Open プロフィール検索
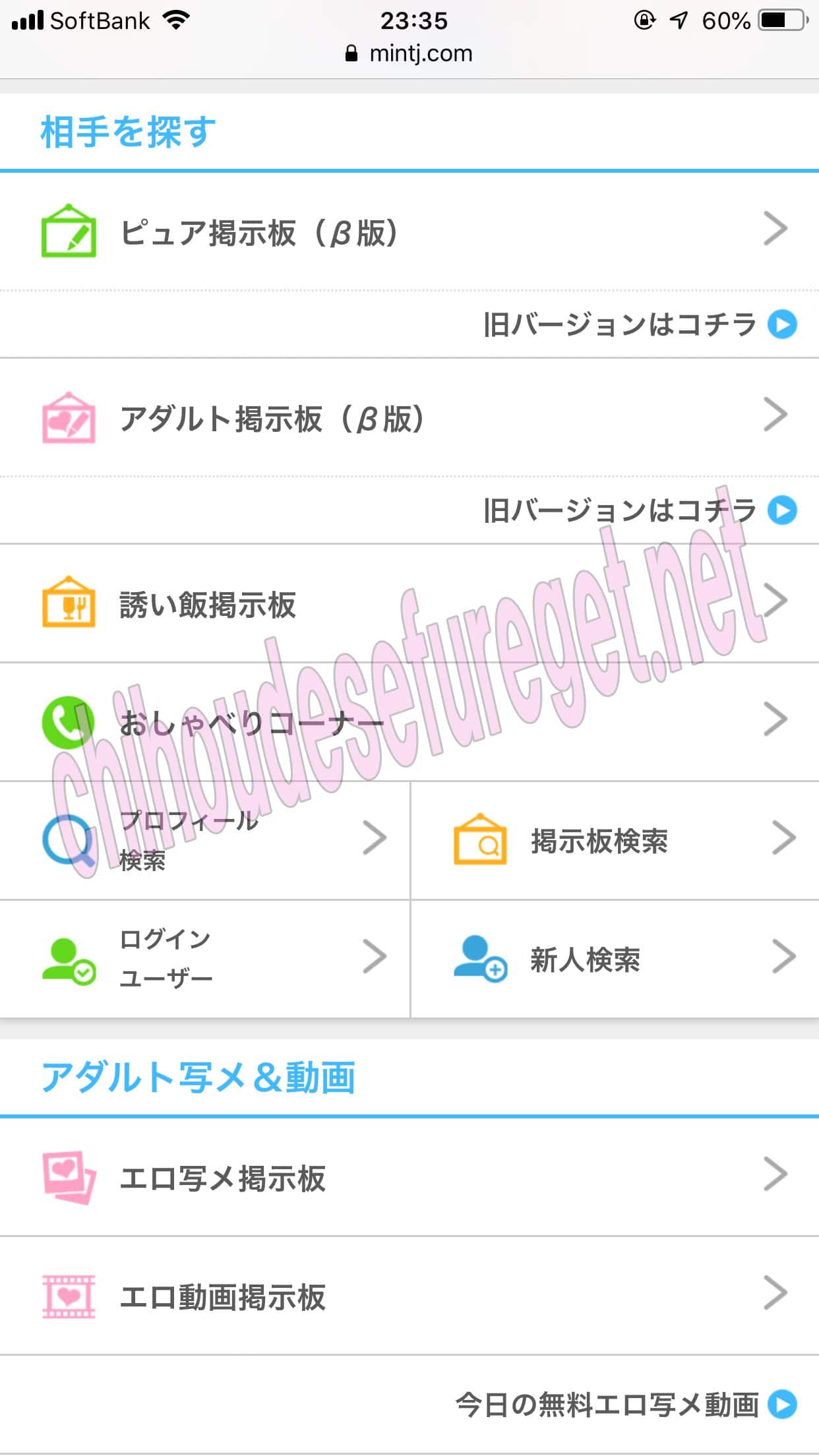Image resolution: width=819 pixels, height=1456 pixels. click(204, 840)
